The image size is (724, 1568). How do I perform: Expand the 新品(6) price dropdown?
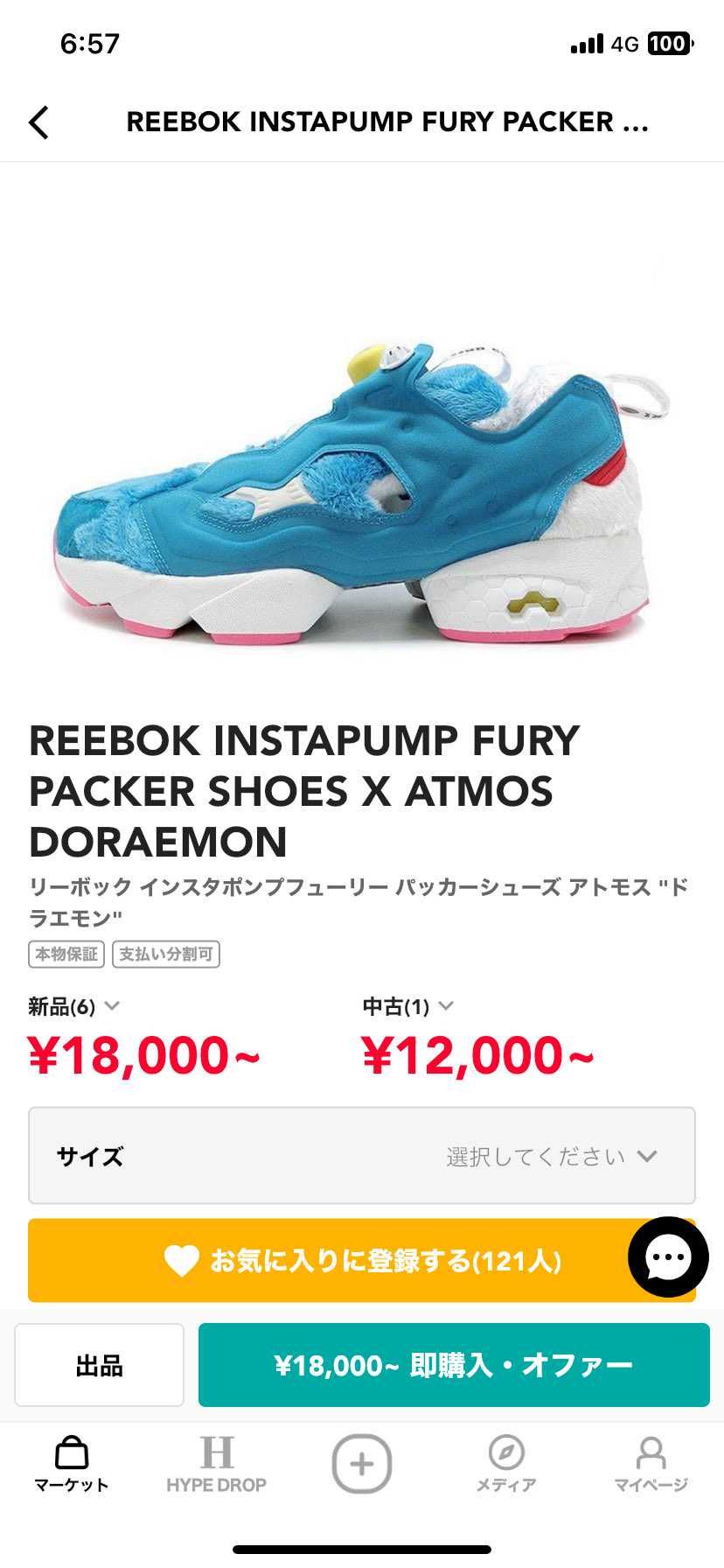(70, 1006)
